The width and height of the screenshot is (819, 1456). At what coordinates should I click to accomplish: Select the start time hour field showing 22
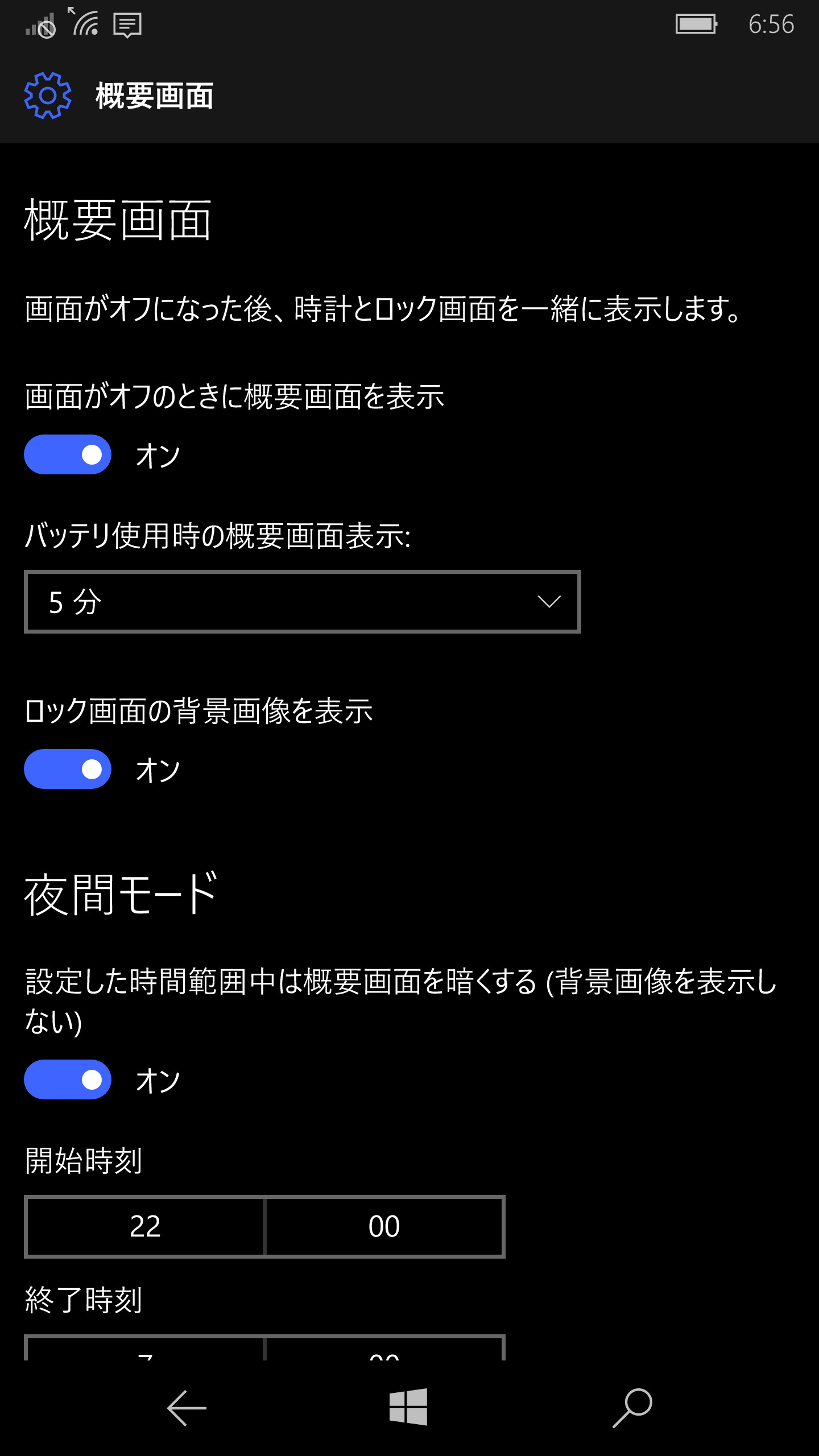tap(144, 1226)
